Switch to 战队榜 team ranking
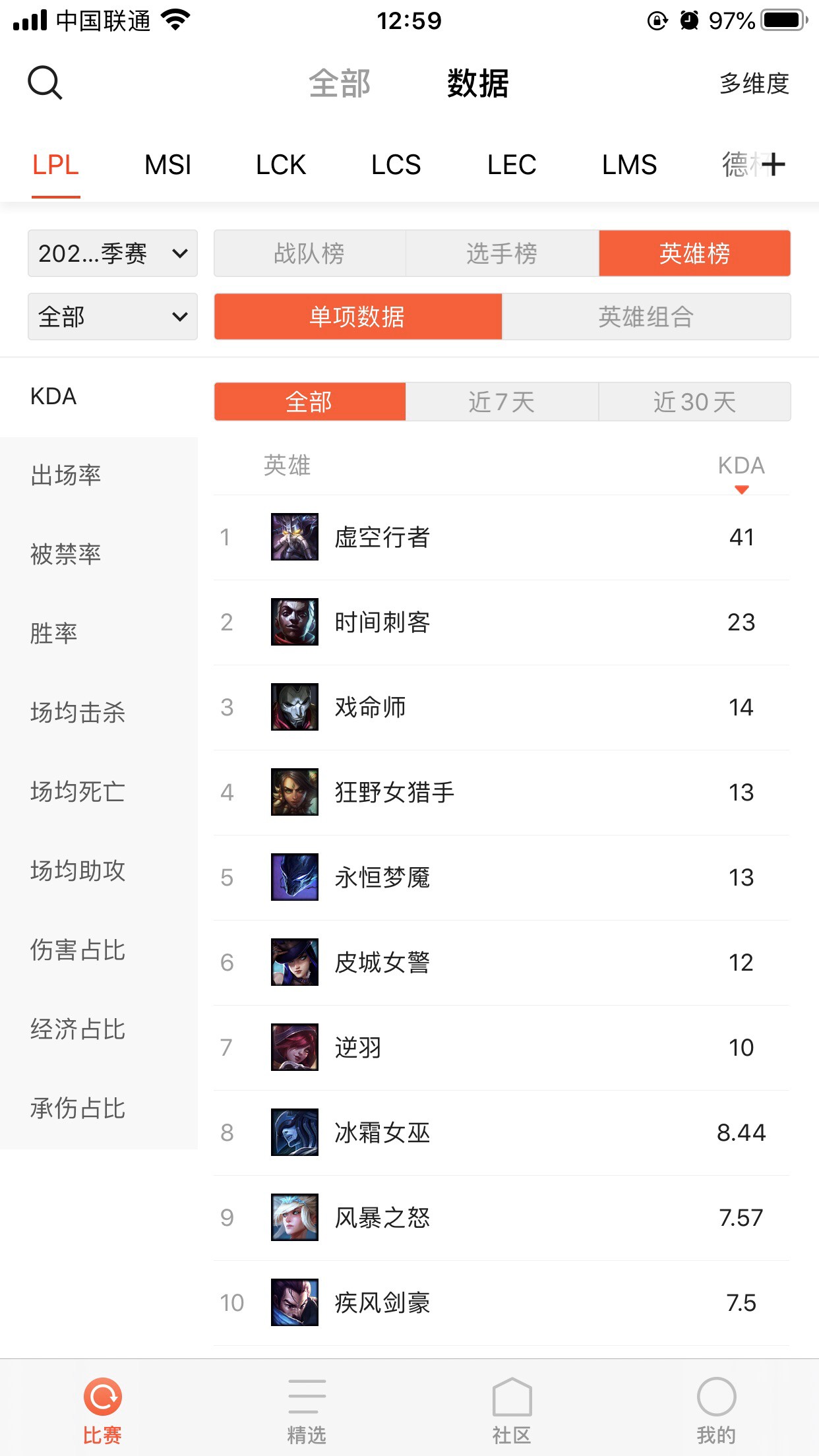 tap(309, 253)
